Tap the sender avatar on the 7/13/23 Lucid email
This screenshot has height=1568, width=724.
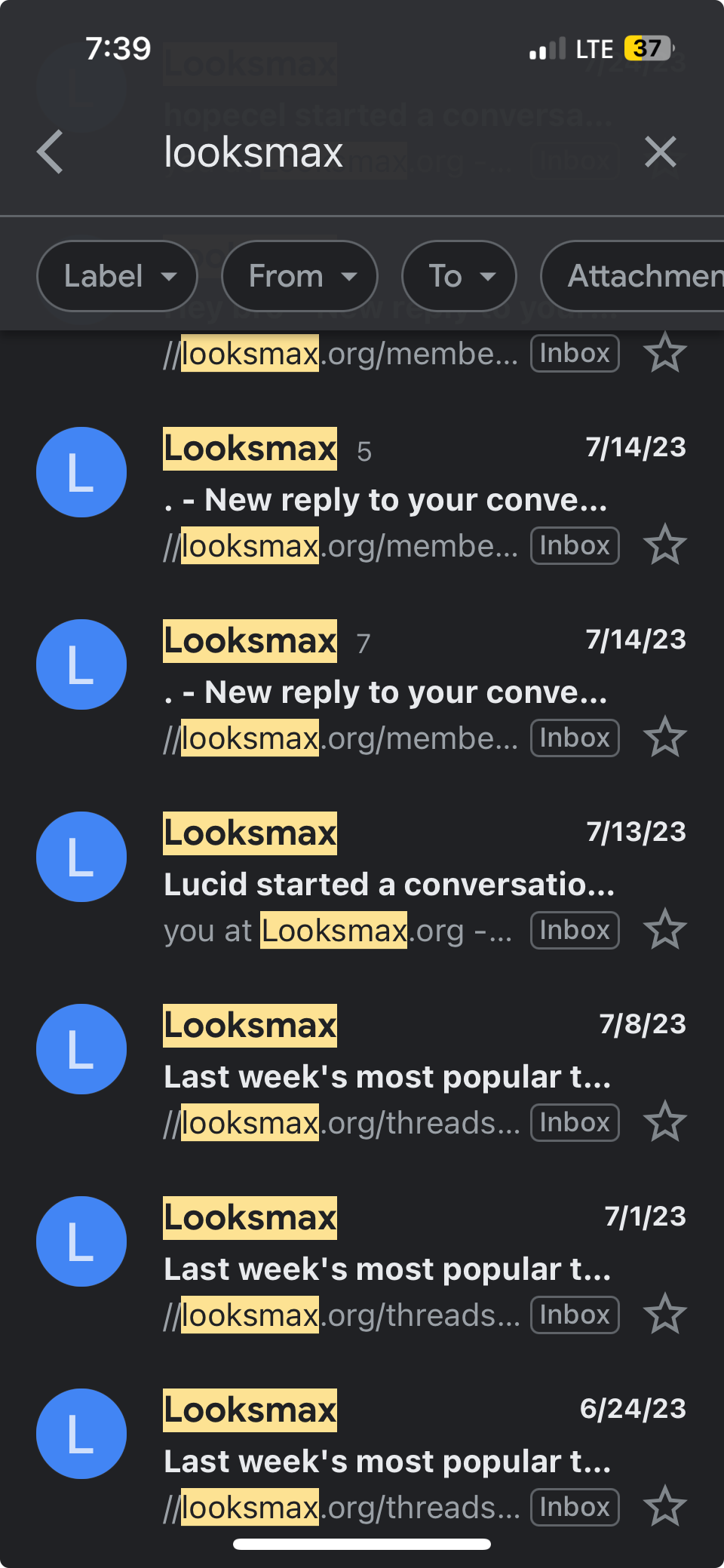(81, 858)
